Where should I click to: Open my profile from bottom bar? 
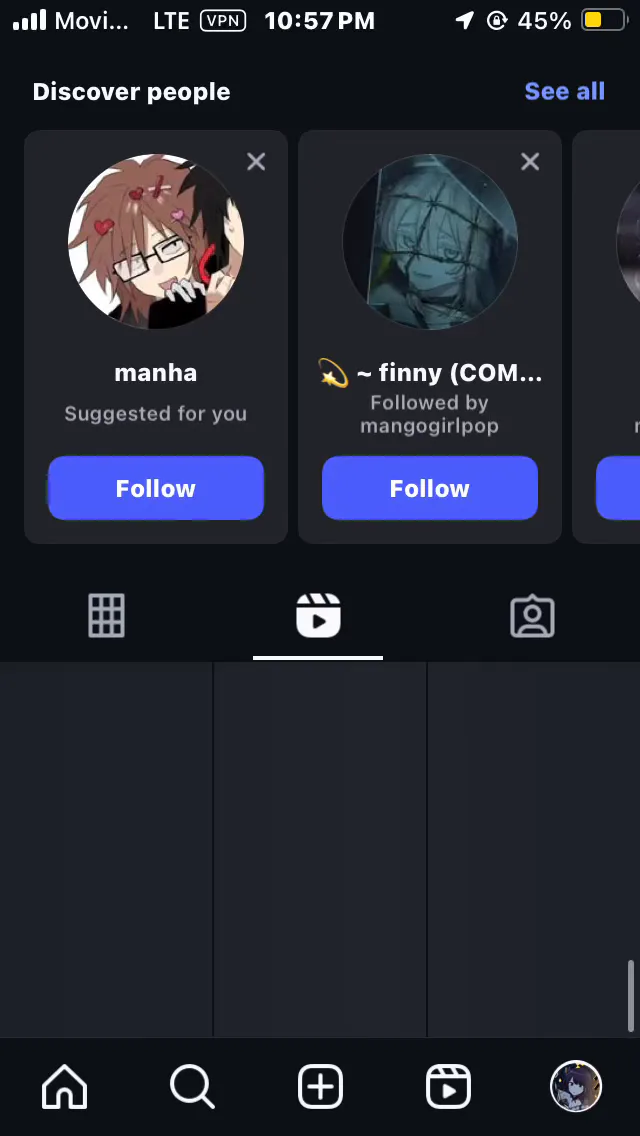(576, 1086)
